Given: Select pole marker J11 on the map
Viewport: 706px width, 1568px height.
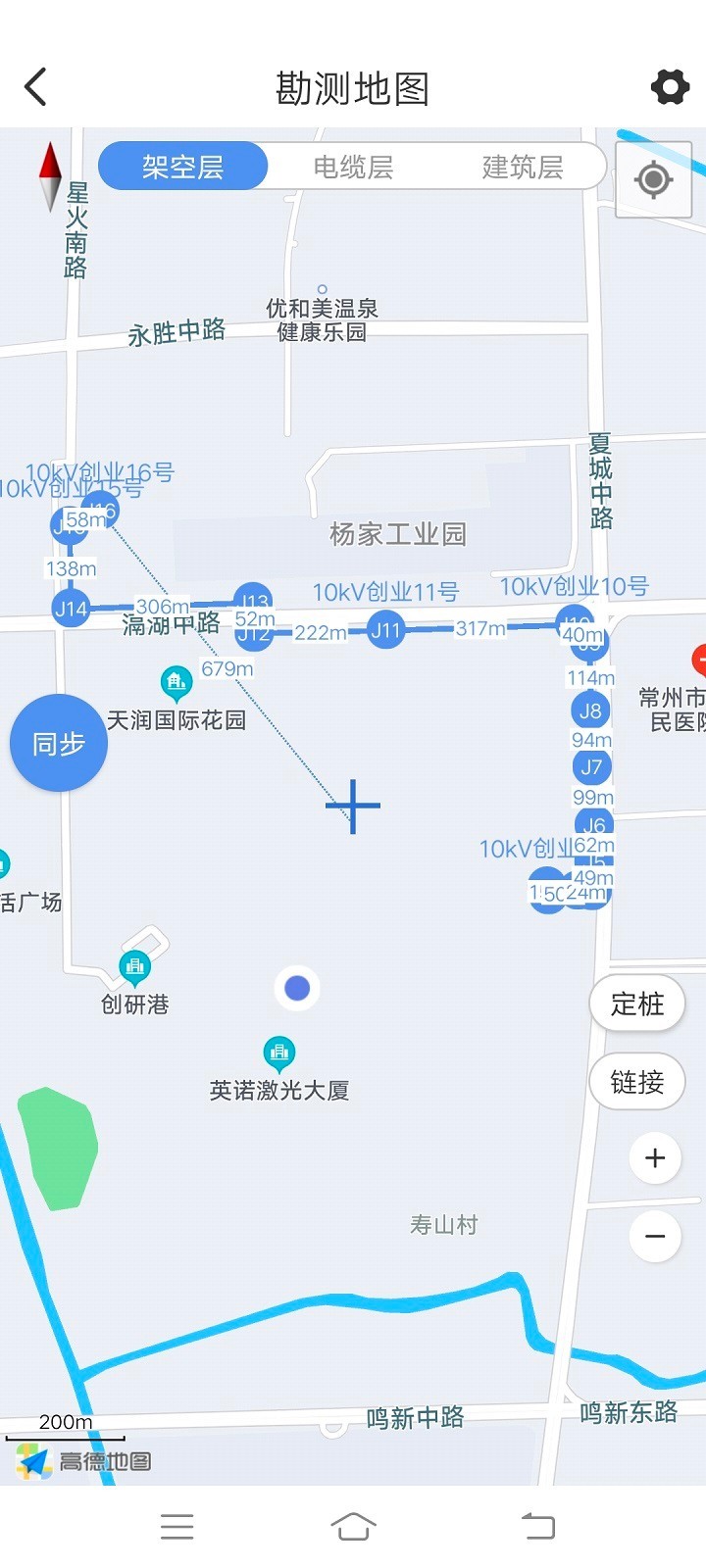Looking at the screenshot, I should pyautogui.click(x=385, y=629).
